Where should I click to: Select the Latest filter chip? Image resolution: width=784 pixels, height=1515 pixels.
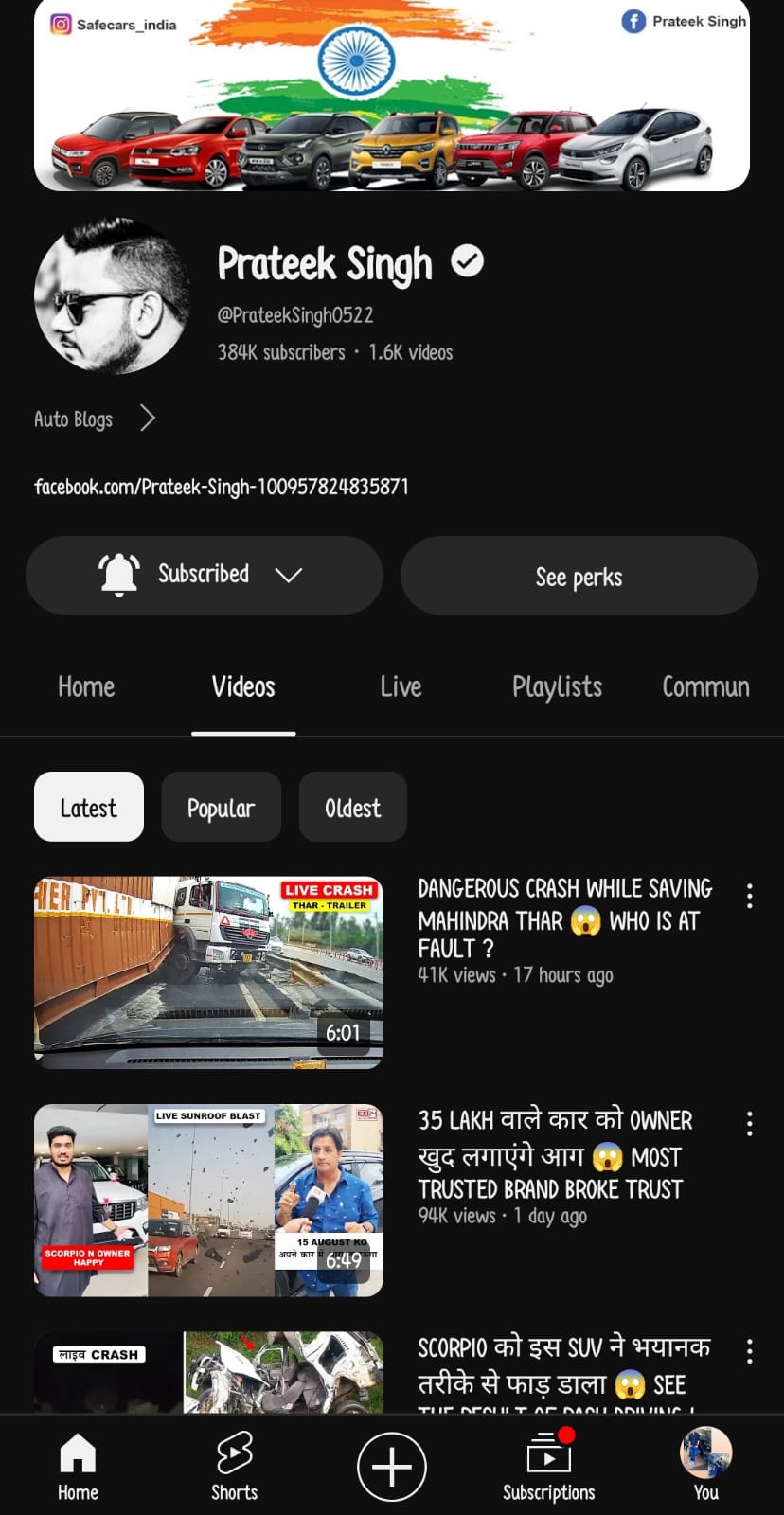pyautogui.click(x=89, y=808)
